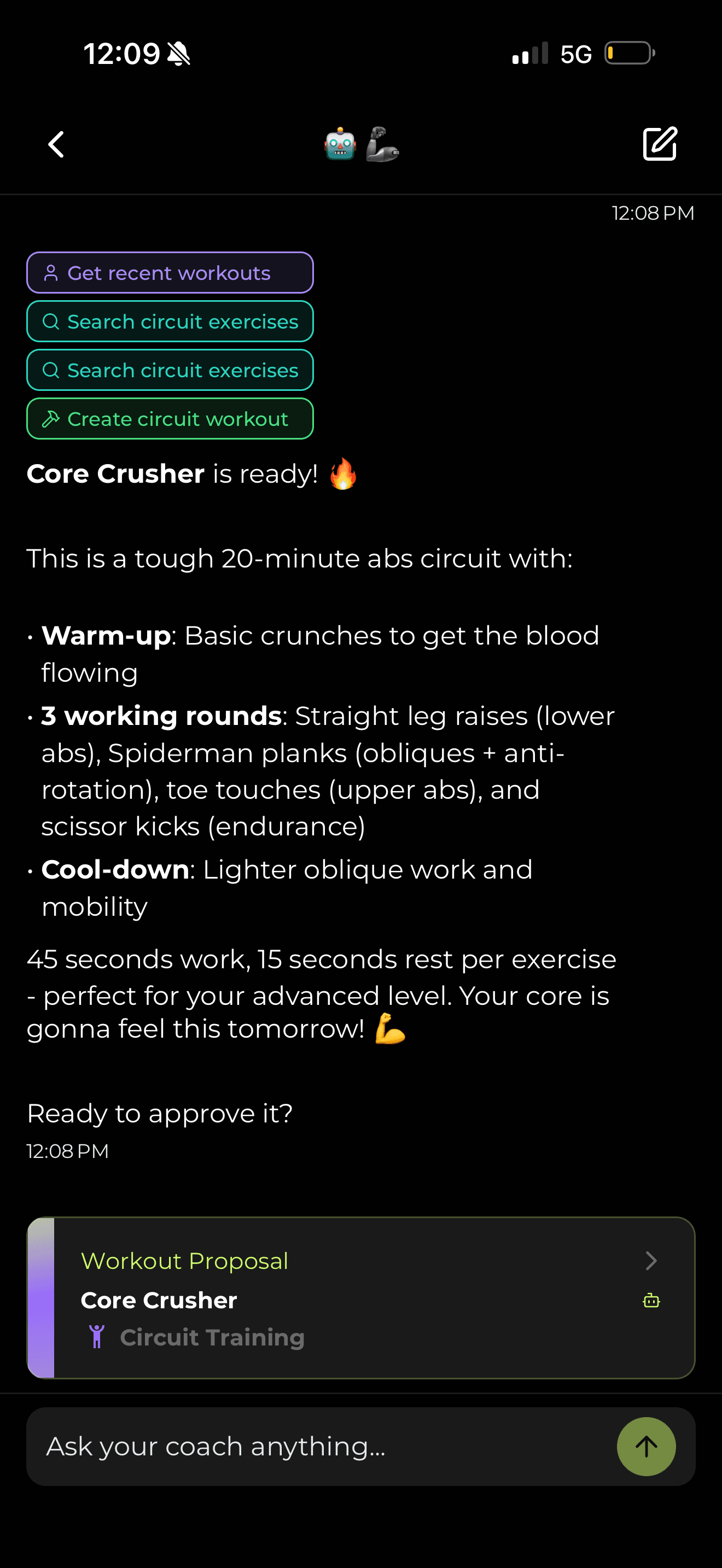This screenshot has height=1568, width=722.
Task: Go back with the top-left arrow
Action: pos(56,145)
